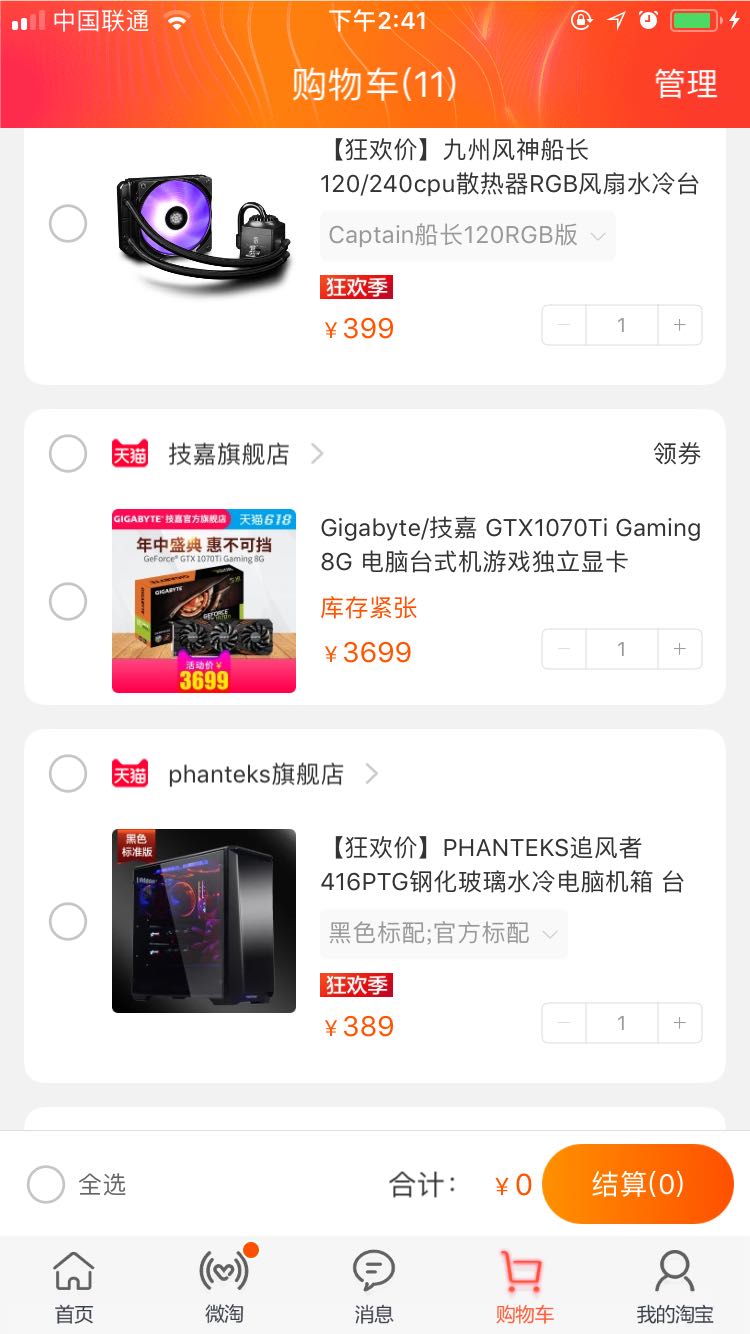Screen dimensions: 750x1334
Task: Open the 消息 tab
Action: pos(374,1286)
